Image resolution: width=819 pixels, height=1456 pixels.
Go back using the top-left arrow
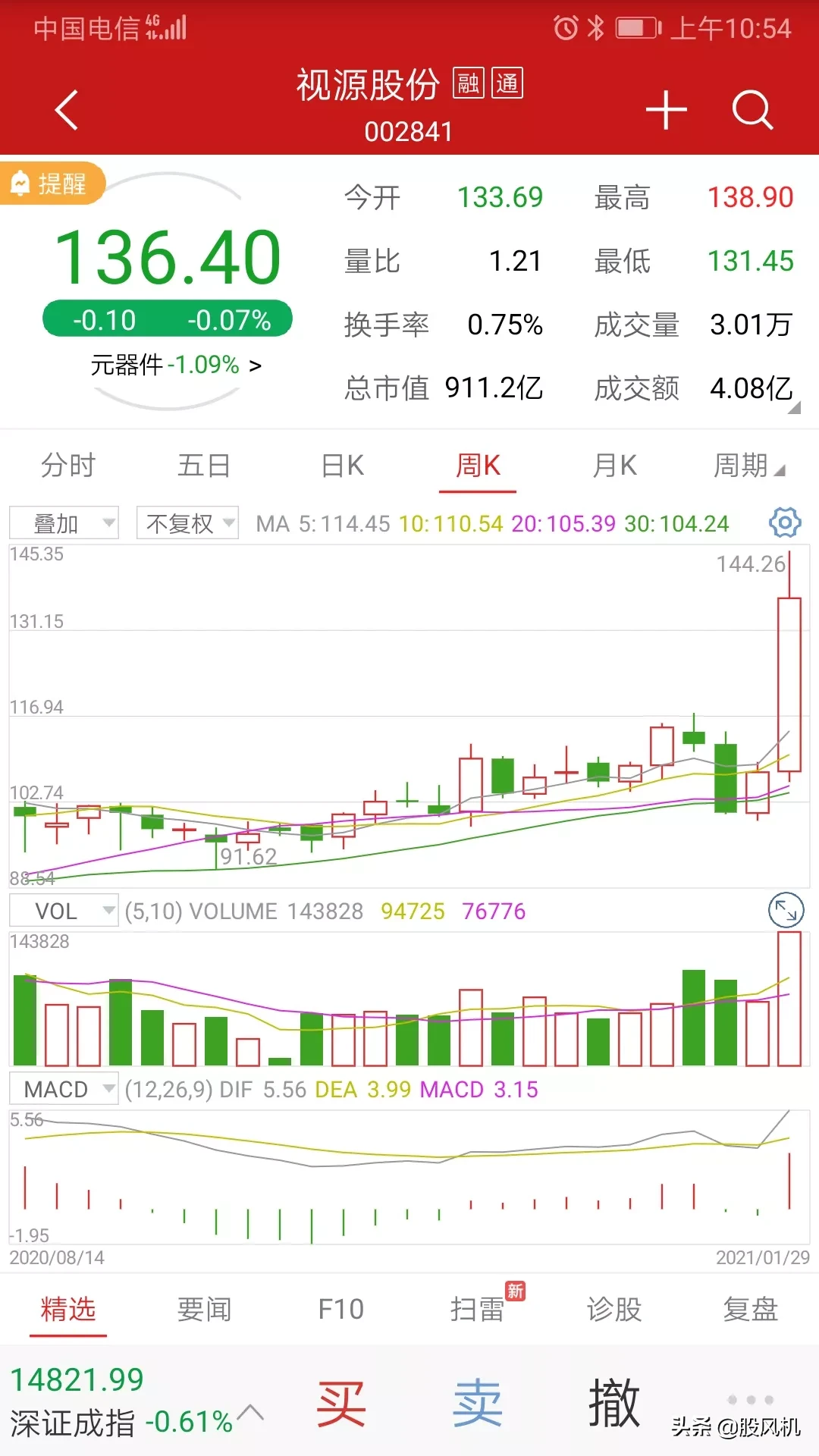tap(67, 110)
